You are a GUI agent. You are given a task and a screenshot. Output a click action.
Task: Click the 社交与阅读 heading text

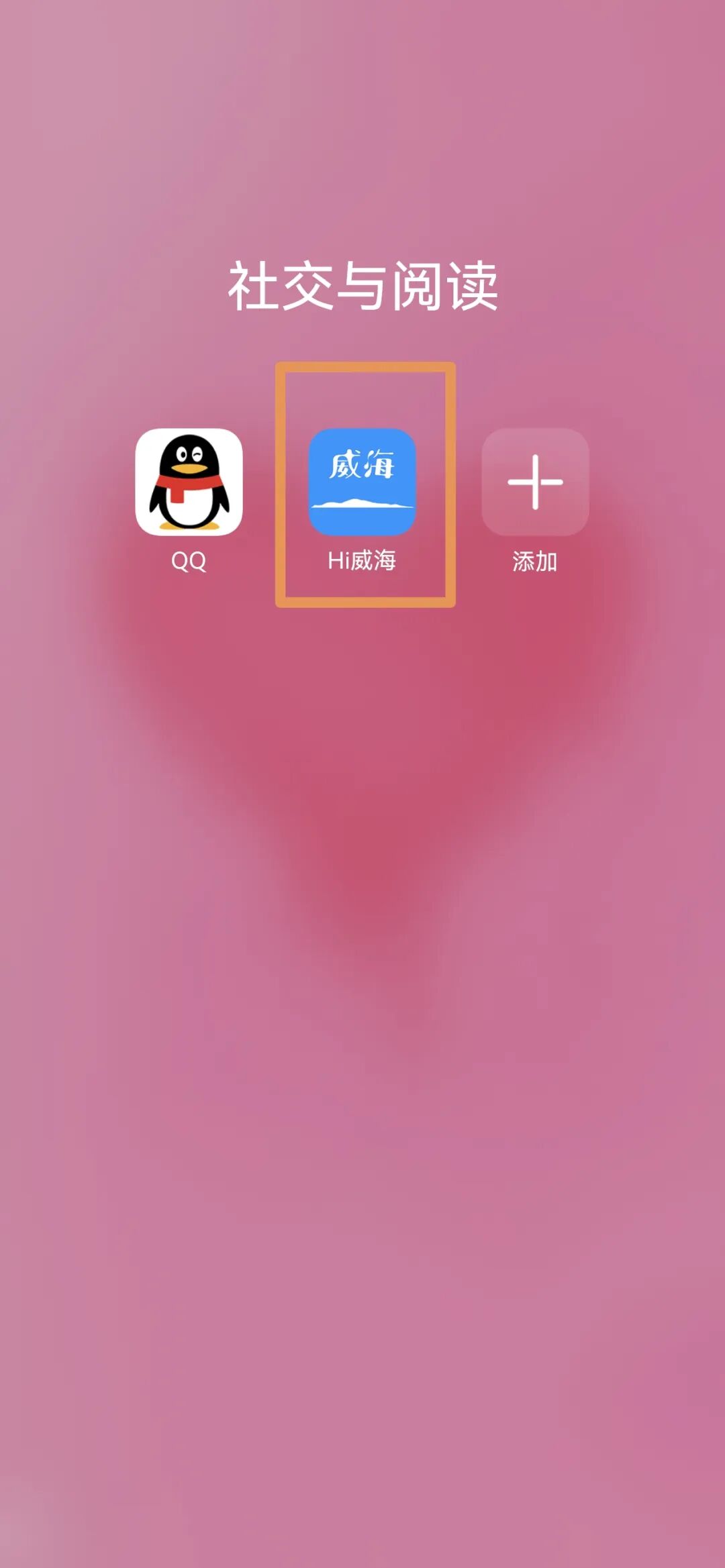[x=362, y=284]
